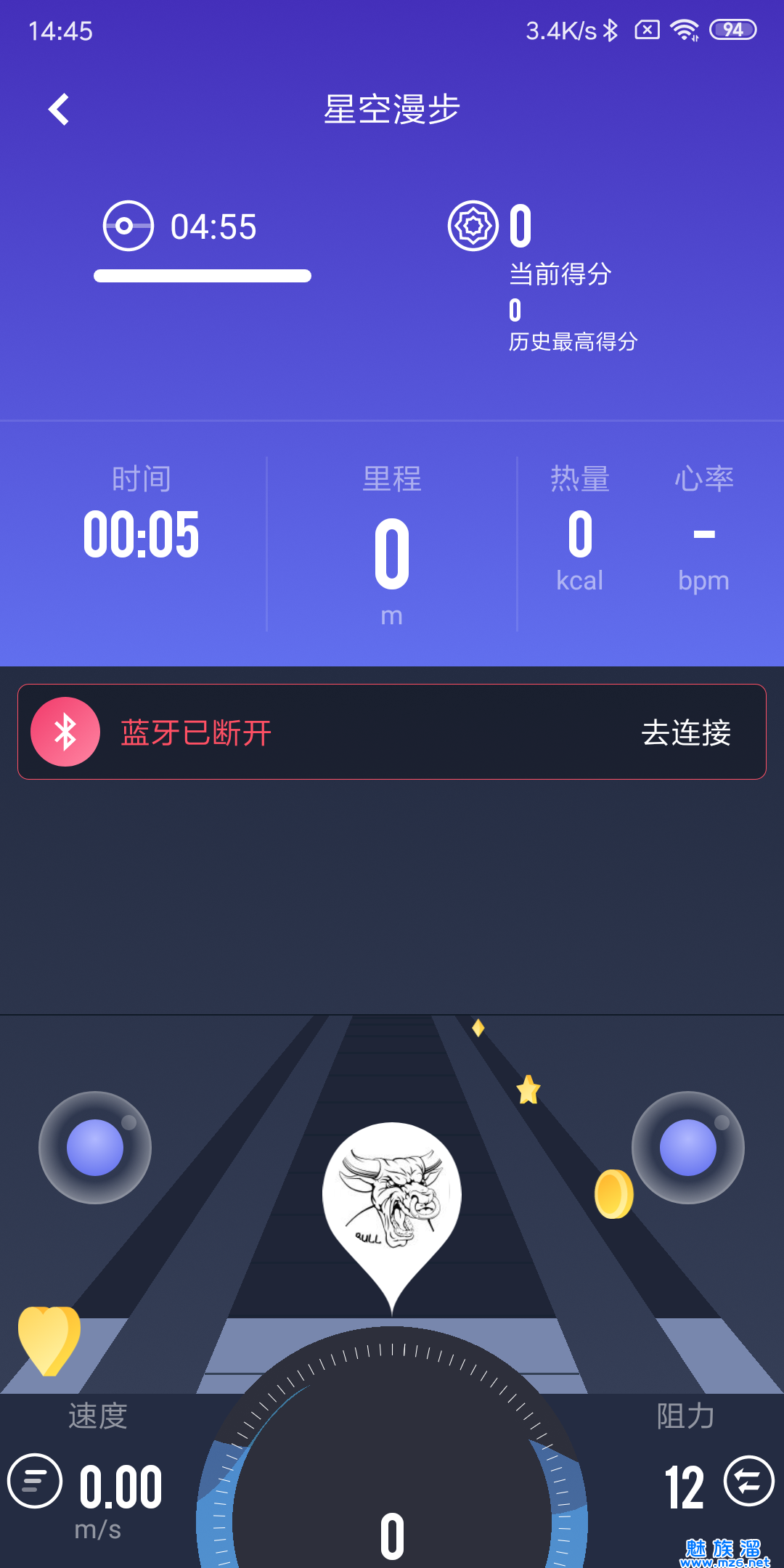This screenshot has height=1568, width=784.
Task: Open the speed icon beside 速度
Action: coord(34,1481)
